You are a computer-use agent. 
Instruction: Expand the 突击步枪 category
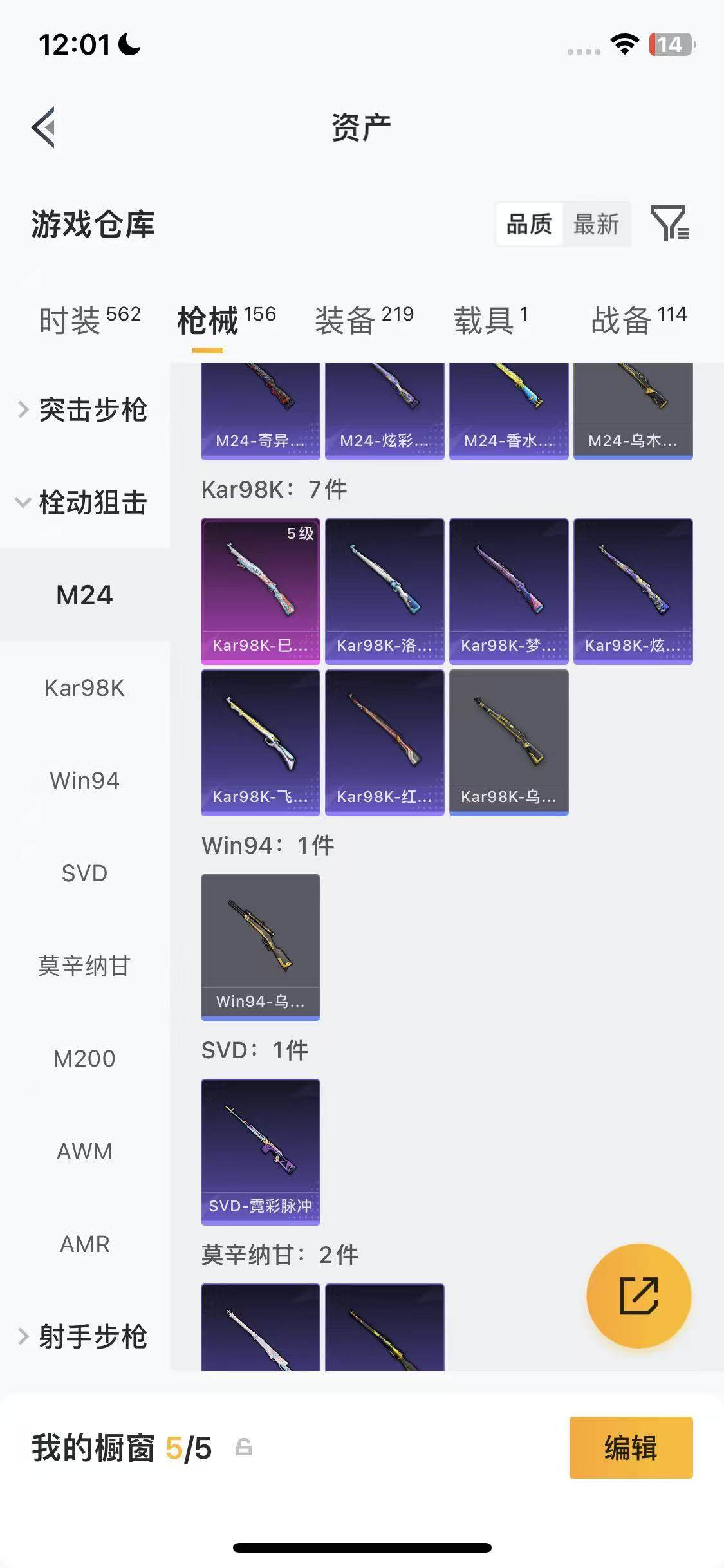(84, 410)
